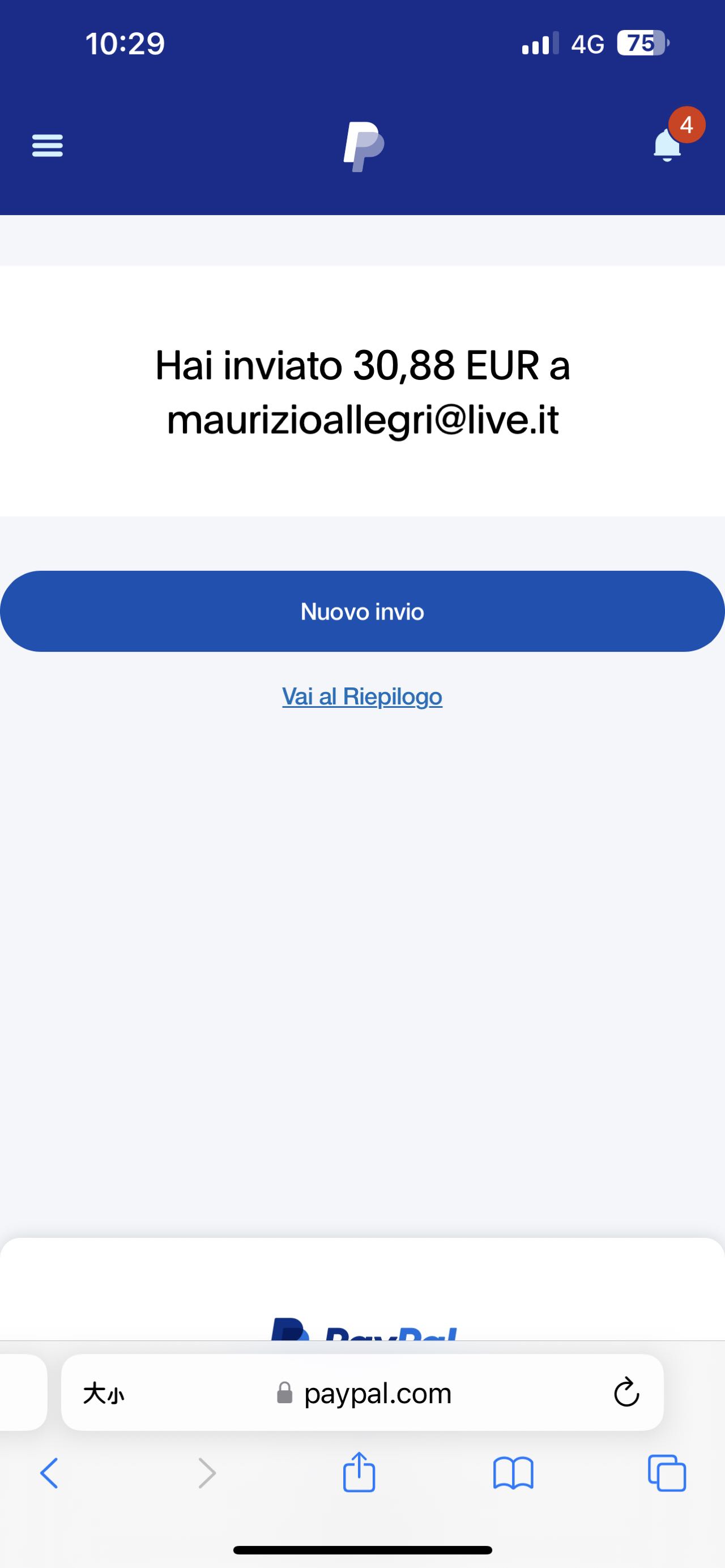Go back to the previous page

pyautogui.click(x=49, y=1473)
